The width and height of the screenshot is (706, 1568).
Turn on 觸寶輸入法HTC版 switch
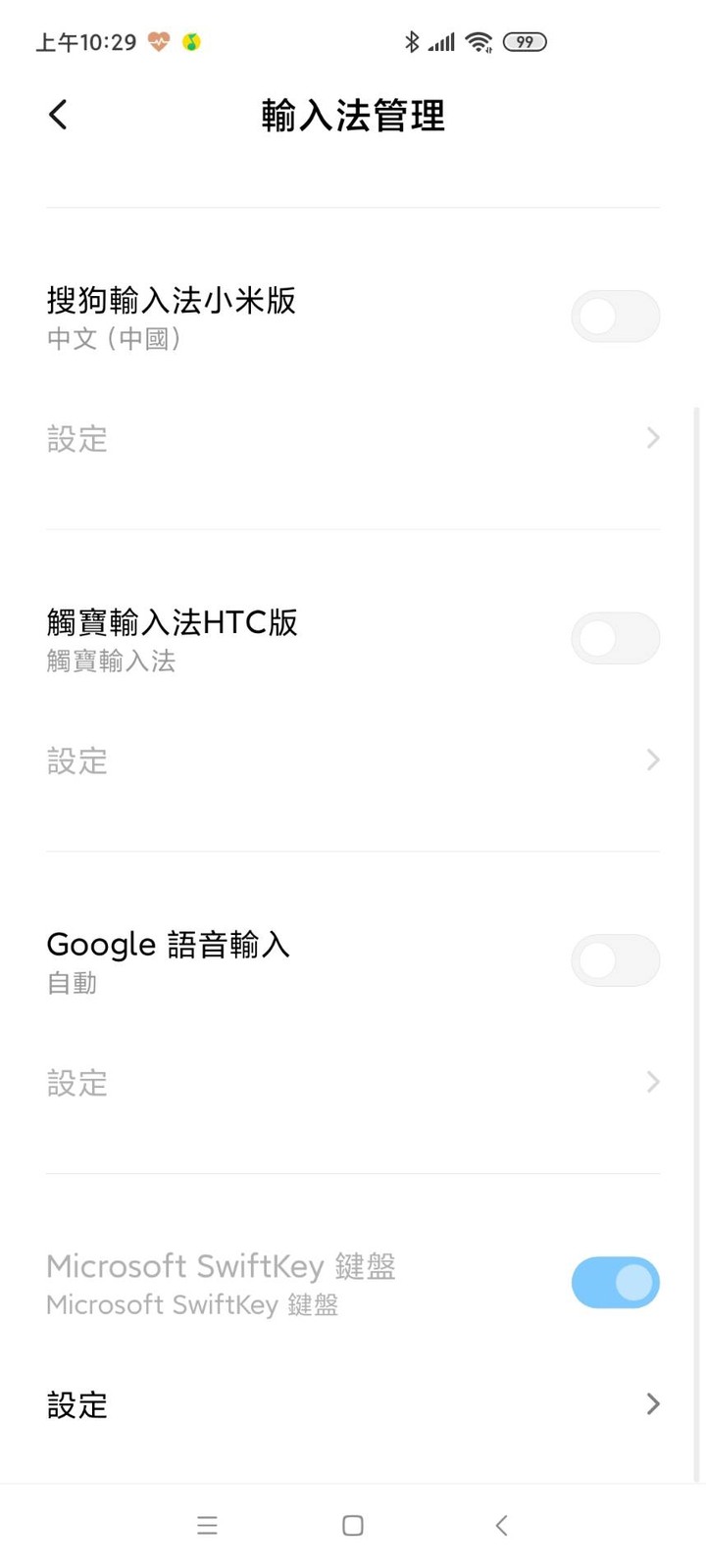(x=615, y=638)
